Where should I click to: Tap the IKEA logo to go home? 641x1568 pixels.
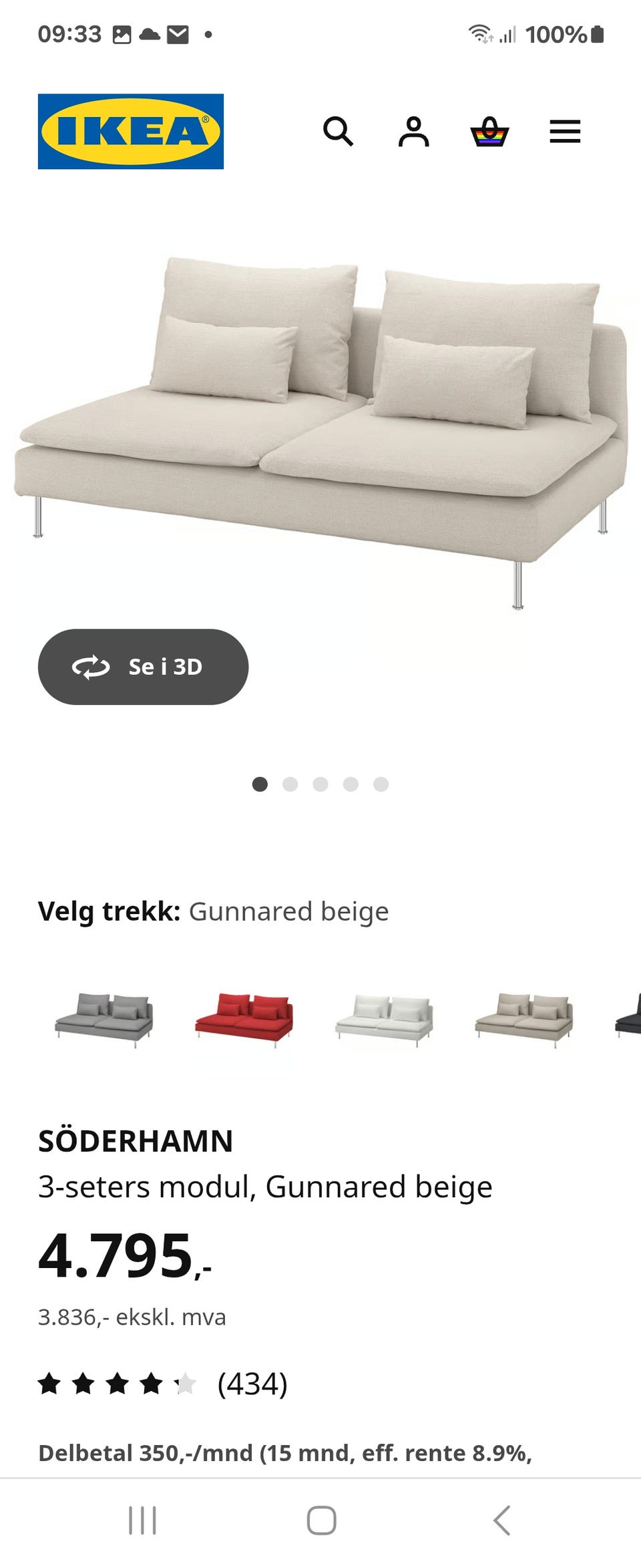click(x=131, y=131)
